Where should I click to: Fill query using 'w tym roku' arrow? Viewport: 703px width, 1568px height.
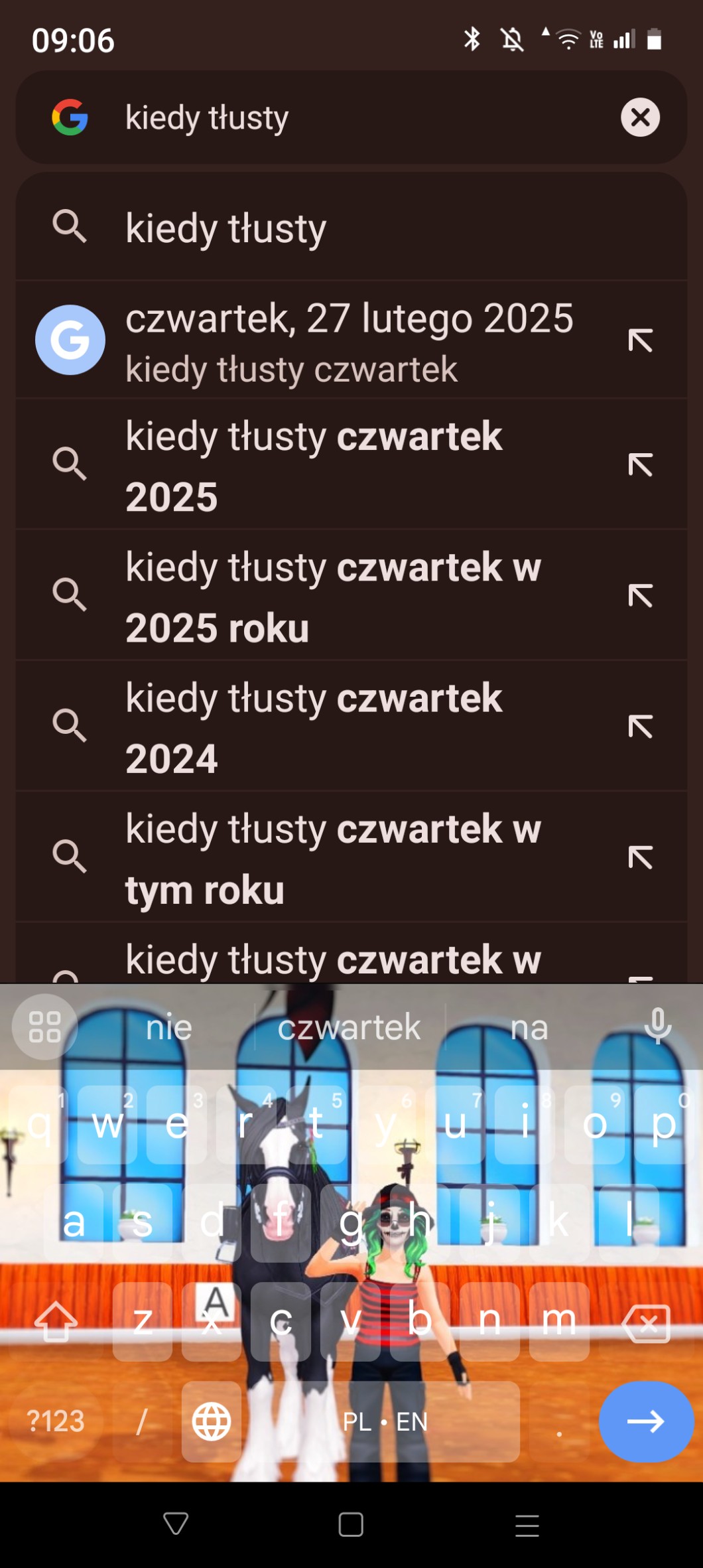click(x=640, y=857)
